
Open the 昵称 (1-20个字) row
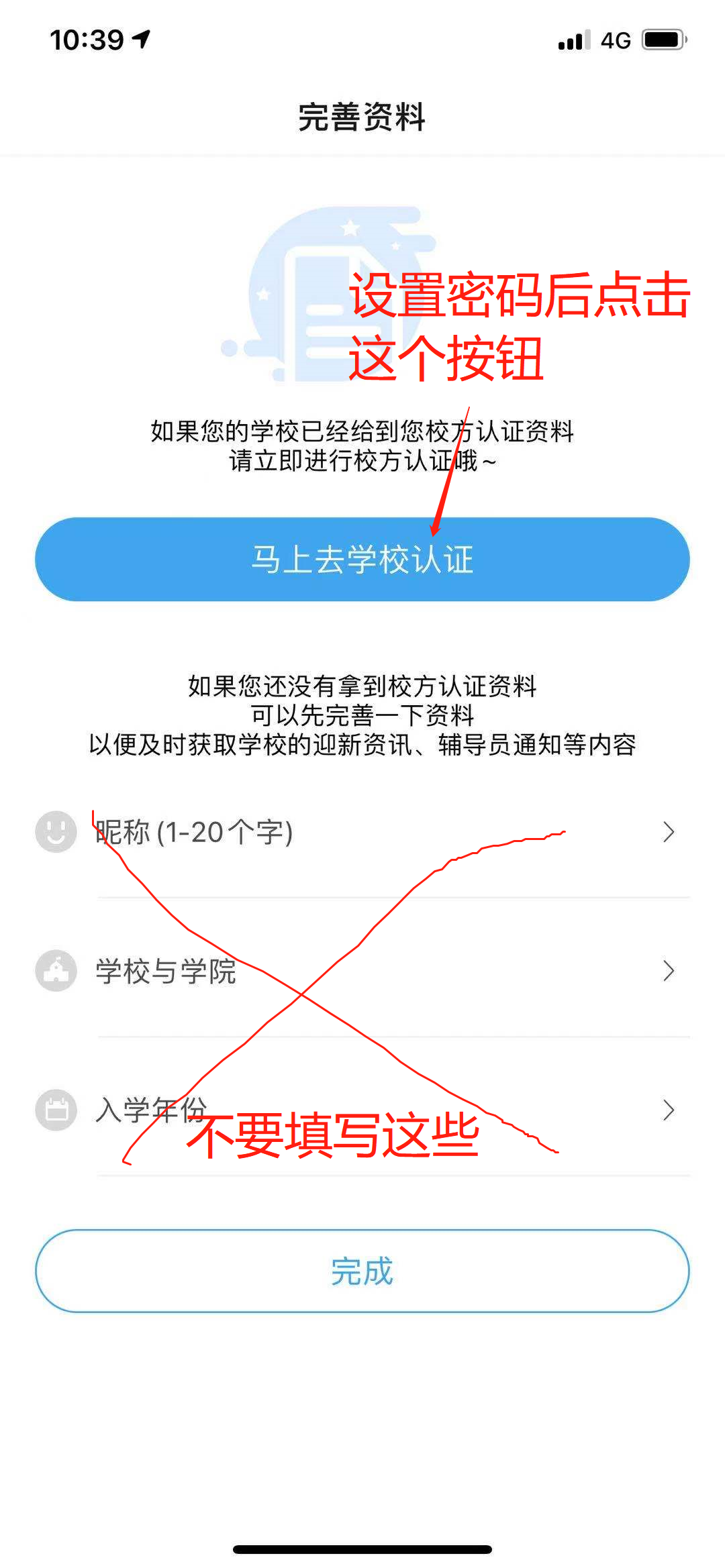362,832
